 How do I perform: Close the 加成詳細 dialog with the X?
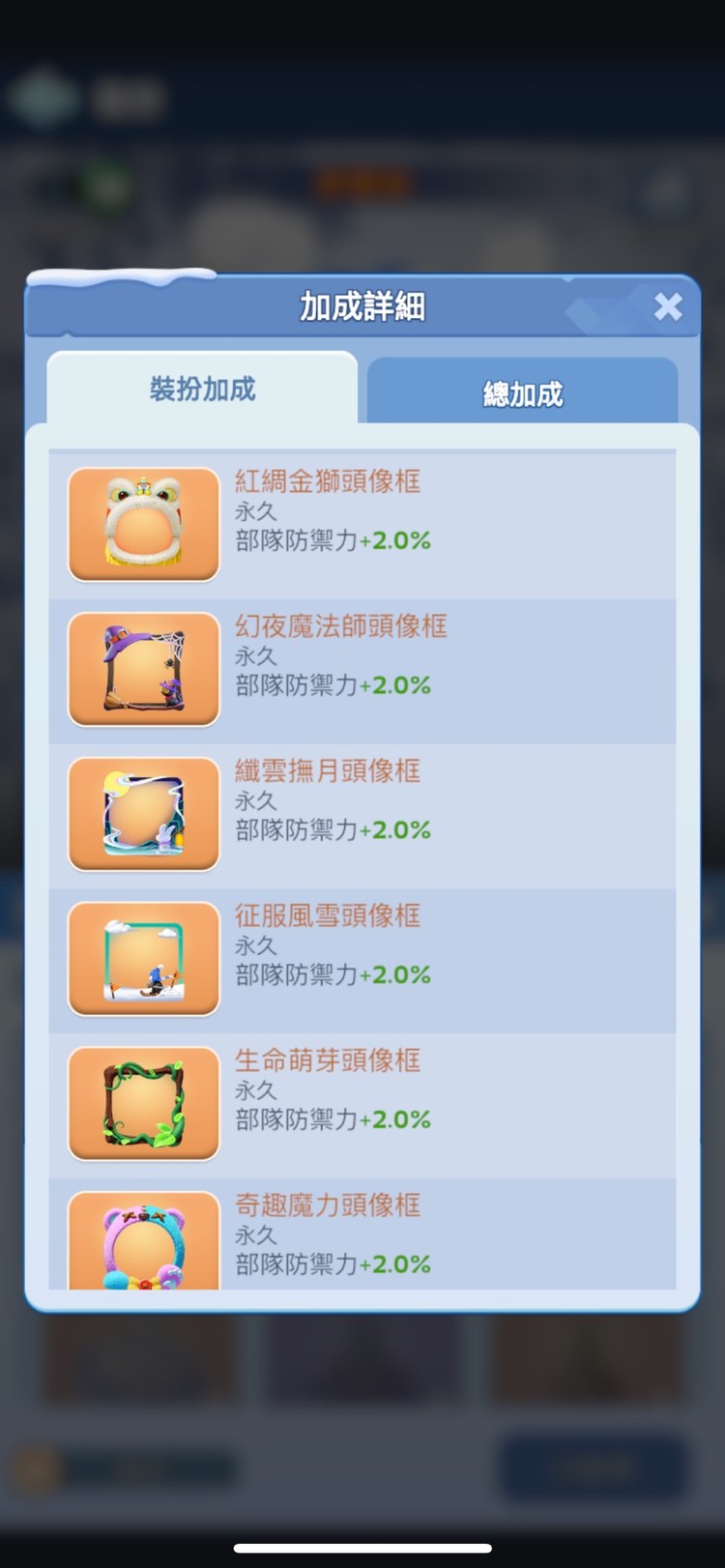(x=668, y=306)
